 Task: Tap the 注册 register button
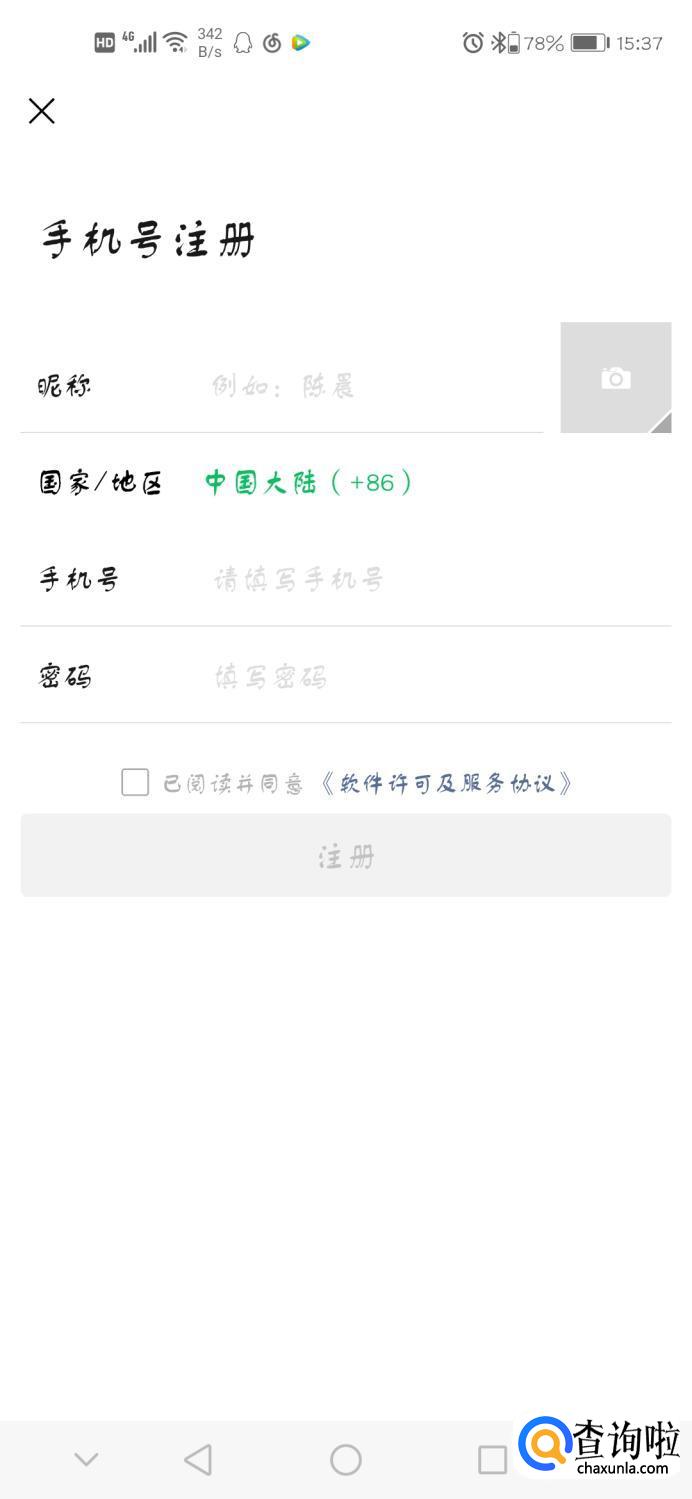pyautogui.click(x=346, y=855)
